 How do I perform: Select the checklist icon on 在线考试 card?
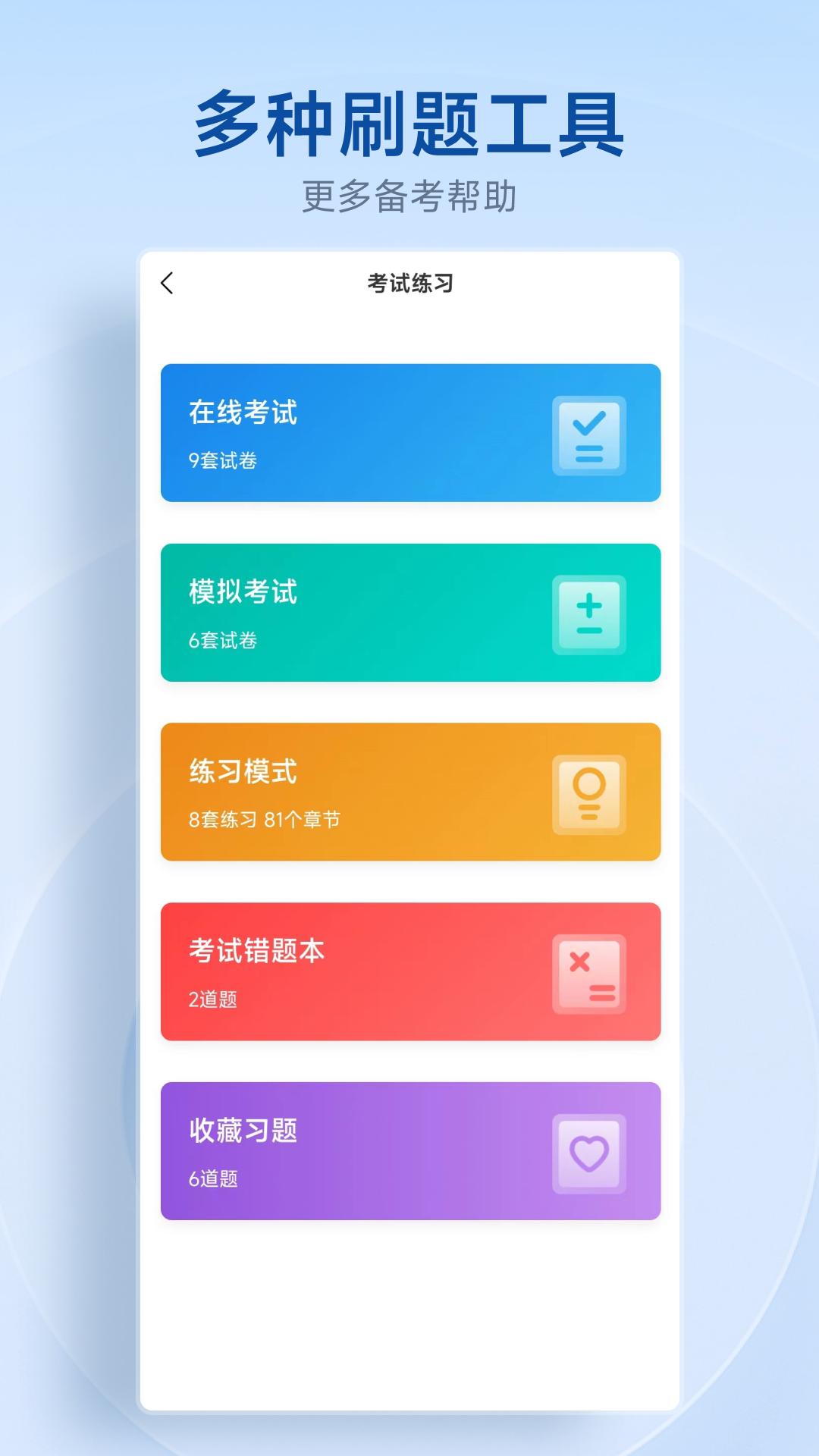click(x=590, y=436)
